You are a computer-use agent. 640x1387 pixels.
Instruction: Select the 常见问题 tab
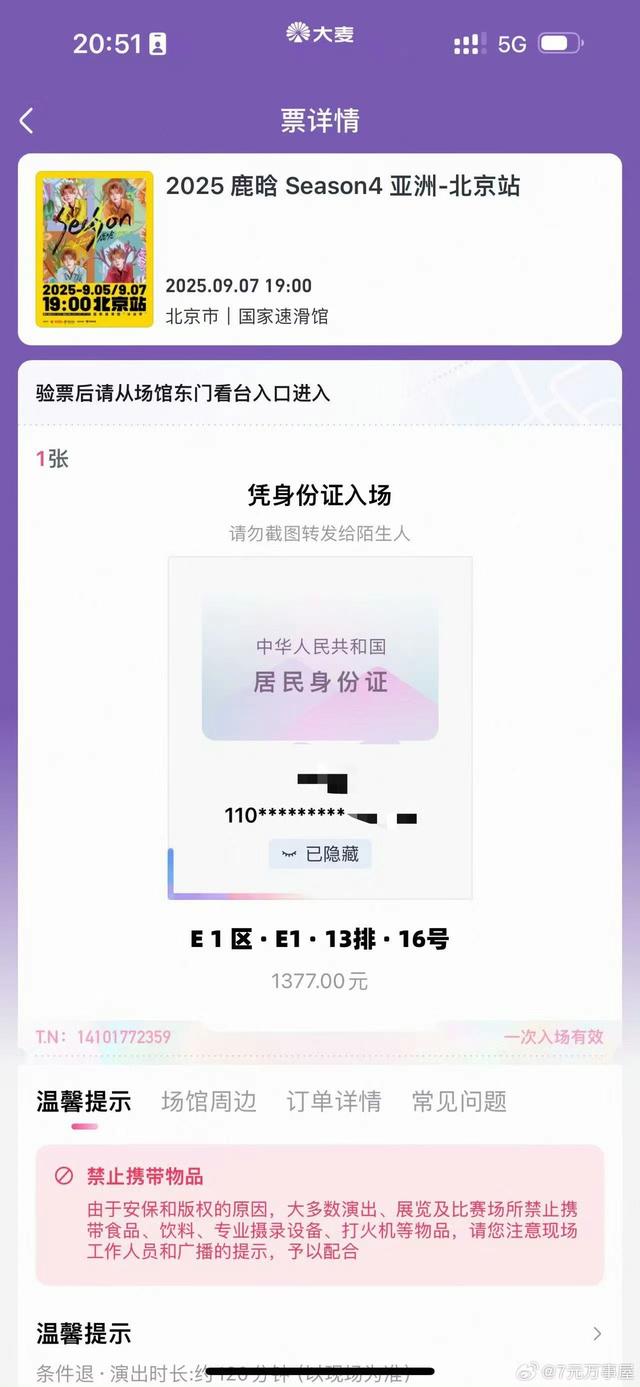(x=459, y=1102)
